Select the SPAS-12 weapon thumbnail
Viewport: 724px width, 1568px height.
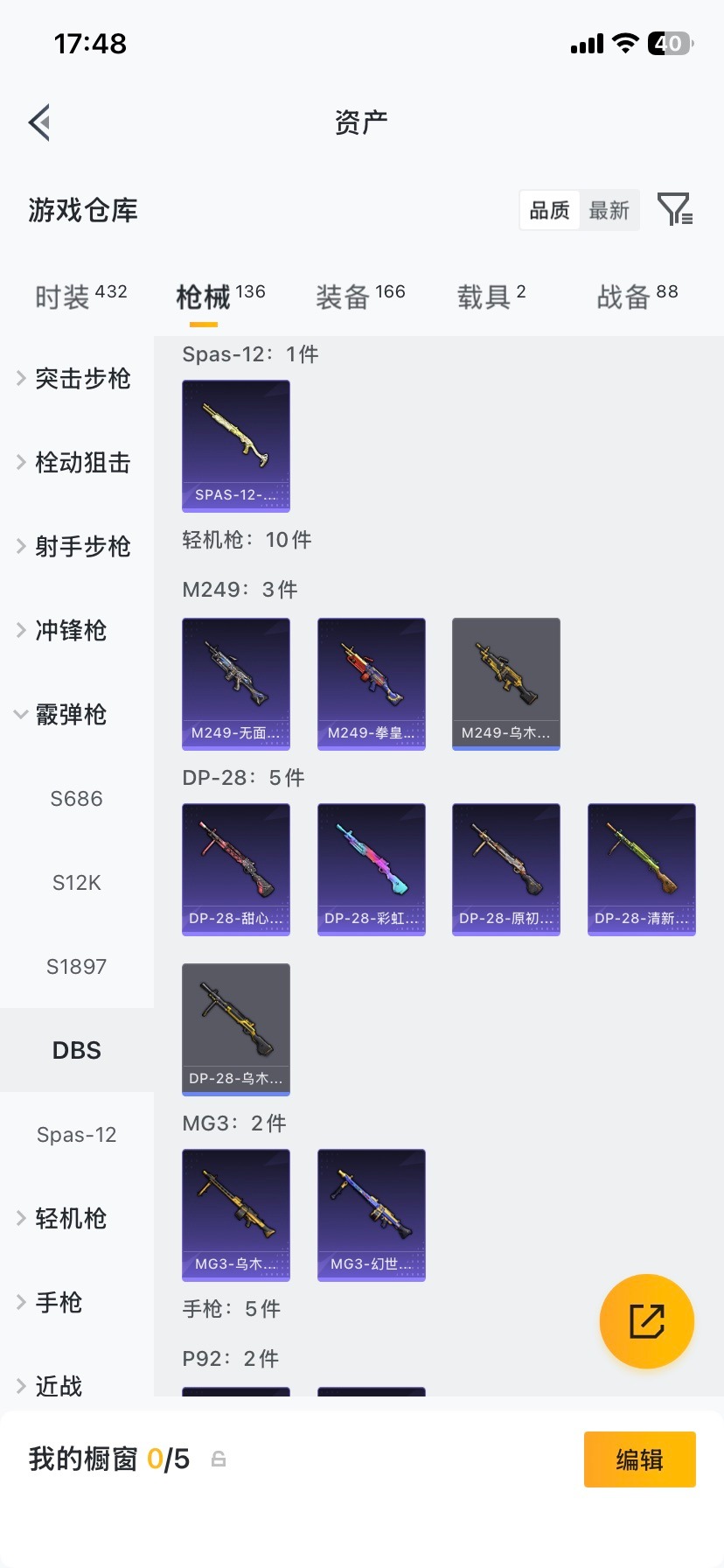[235, 446]
